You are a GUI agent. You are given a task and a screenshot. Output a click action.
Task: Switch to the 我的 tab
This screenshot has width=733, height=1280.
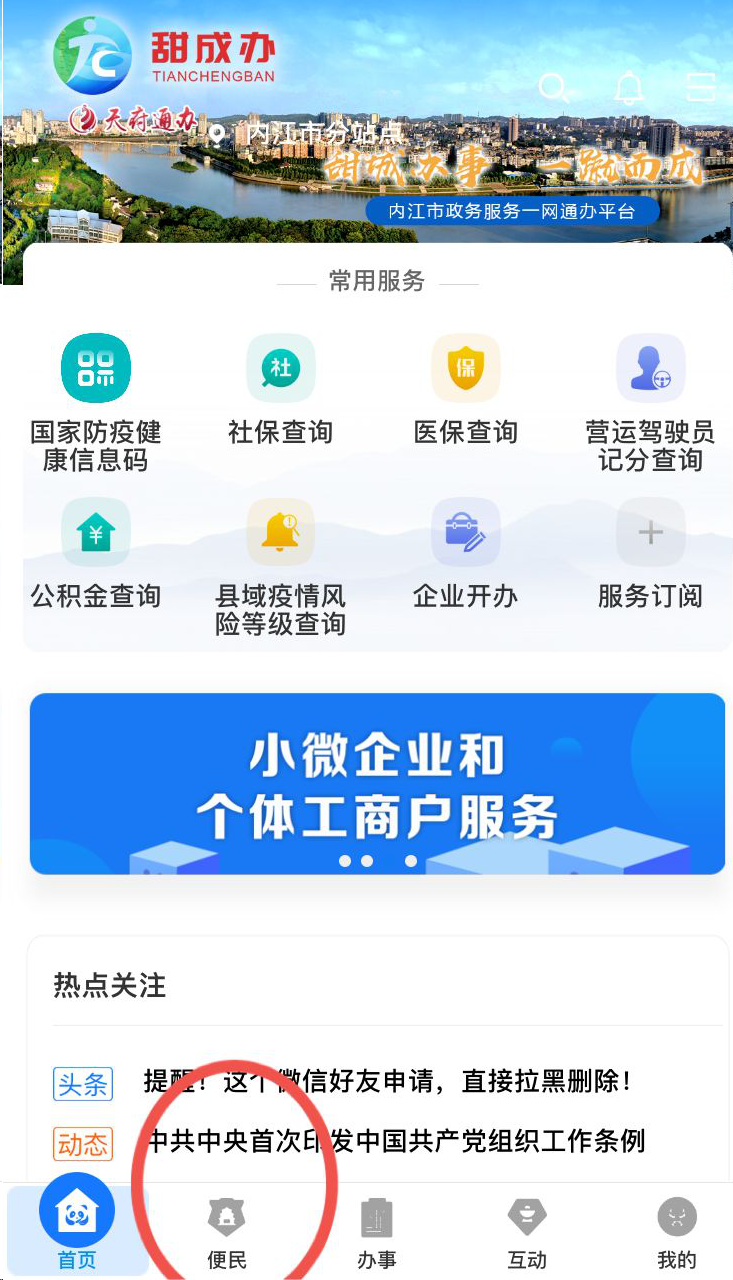(x=677, y=1233)
